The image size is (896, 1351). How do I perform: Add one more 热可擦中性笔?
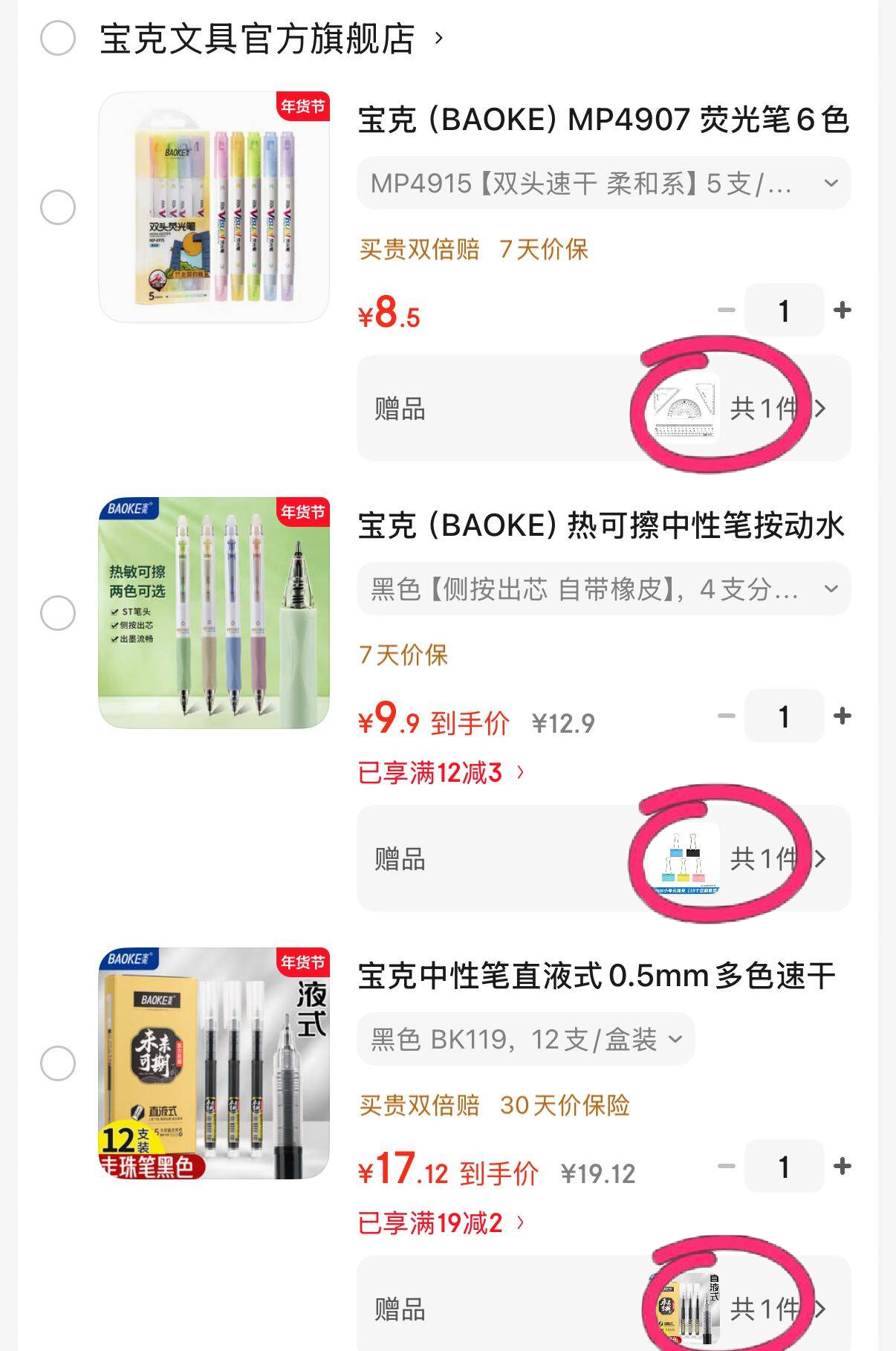click(842, 716)
